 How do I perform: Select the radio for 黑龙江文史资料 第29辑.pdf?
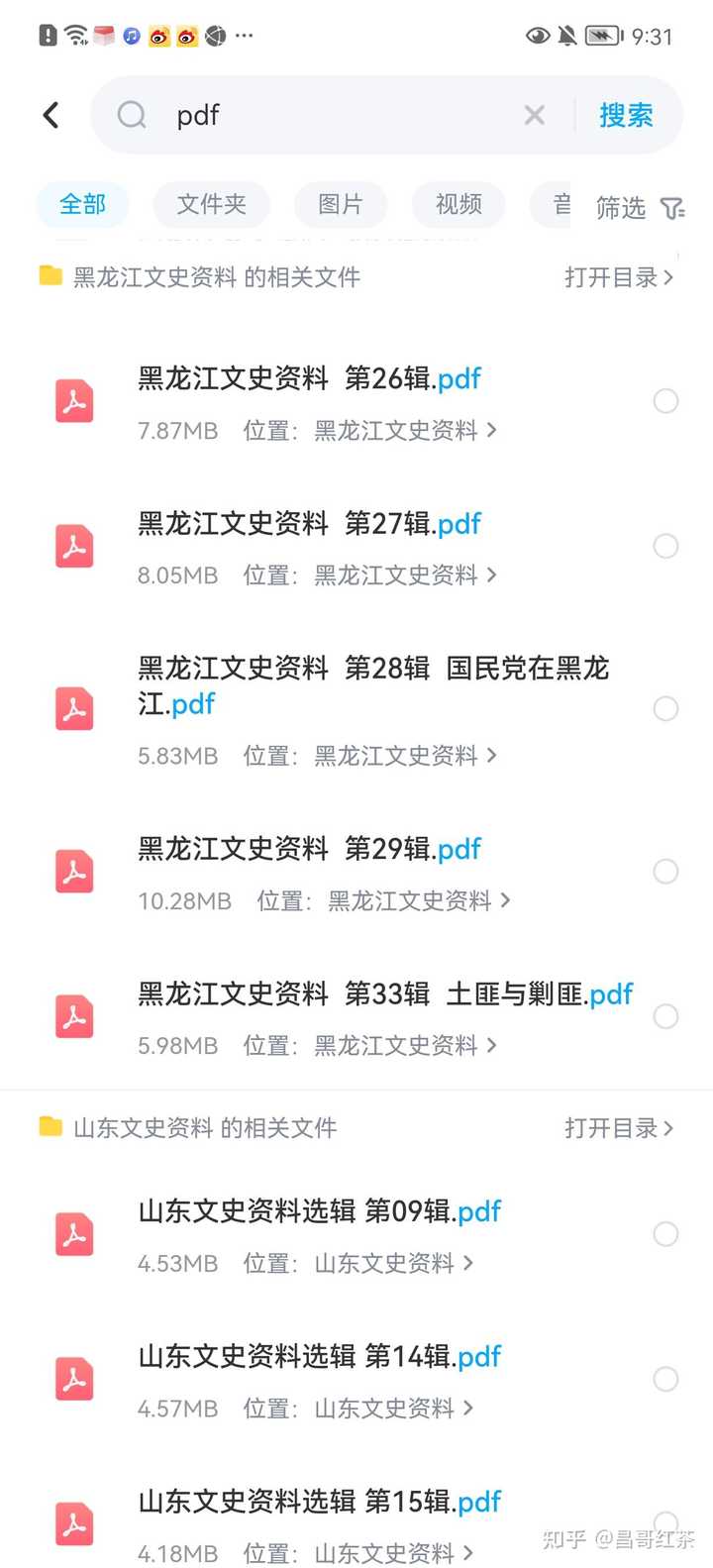pyautogui.click(x=665, y=872)
